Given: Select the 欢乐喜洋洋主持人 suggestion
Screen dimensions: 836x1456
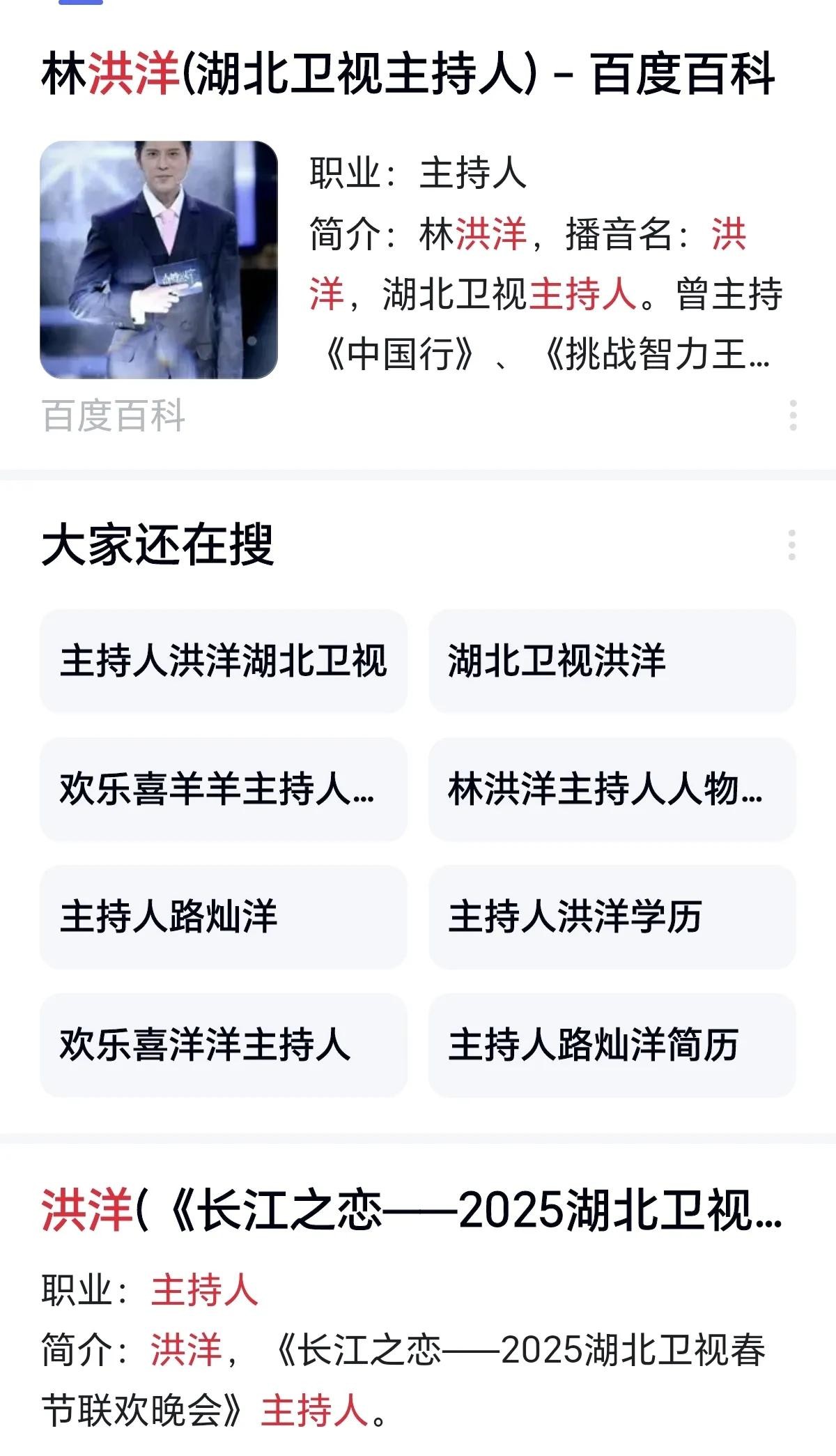Looking at the screenshot, I should [224, 1045].
